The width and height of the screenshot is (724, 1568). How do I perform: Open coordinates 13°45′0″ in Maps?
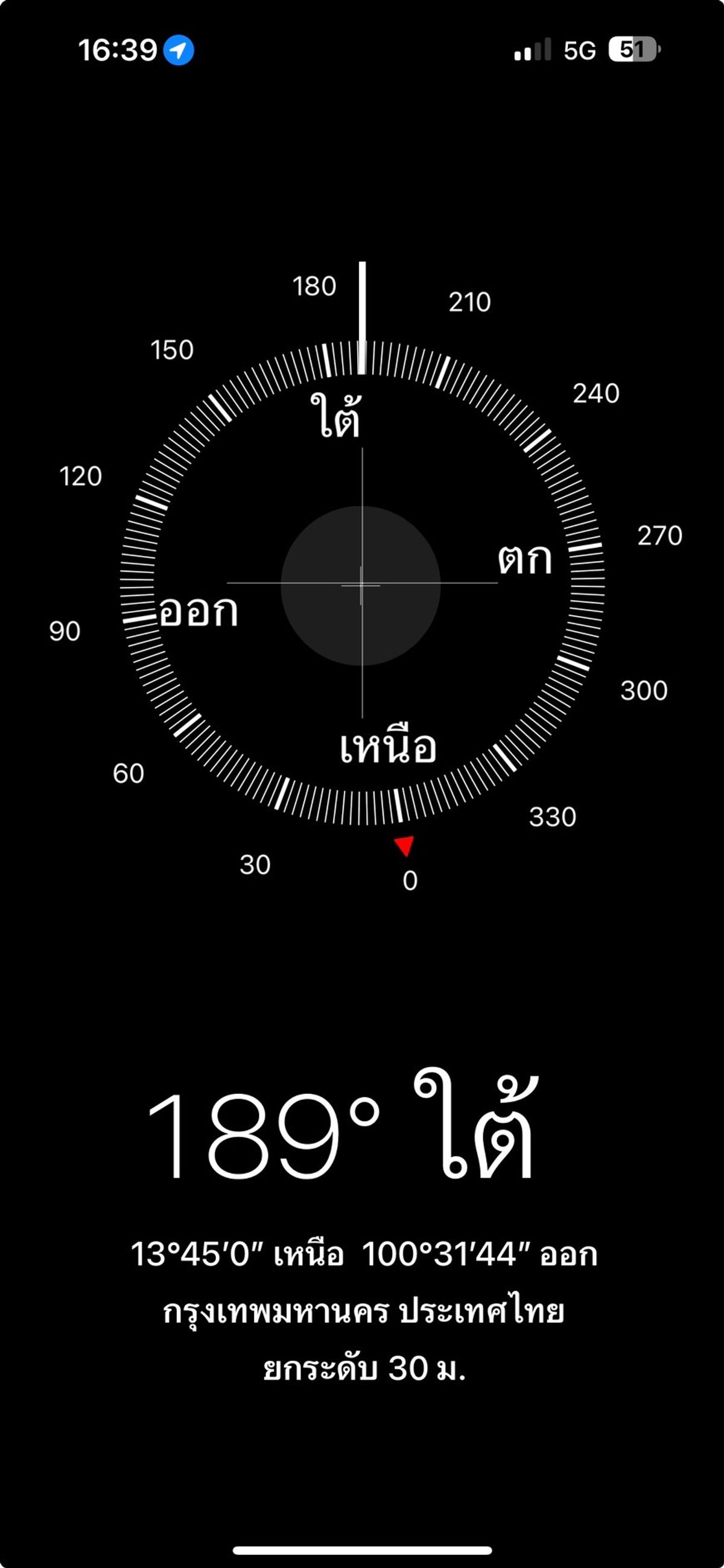pyautogui.click(x=363, y=1254)
